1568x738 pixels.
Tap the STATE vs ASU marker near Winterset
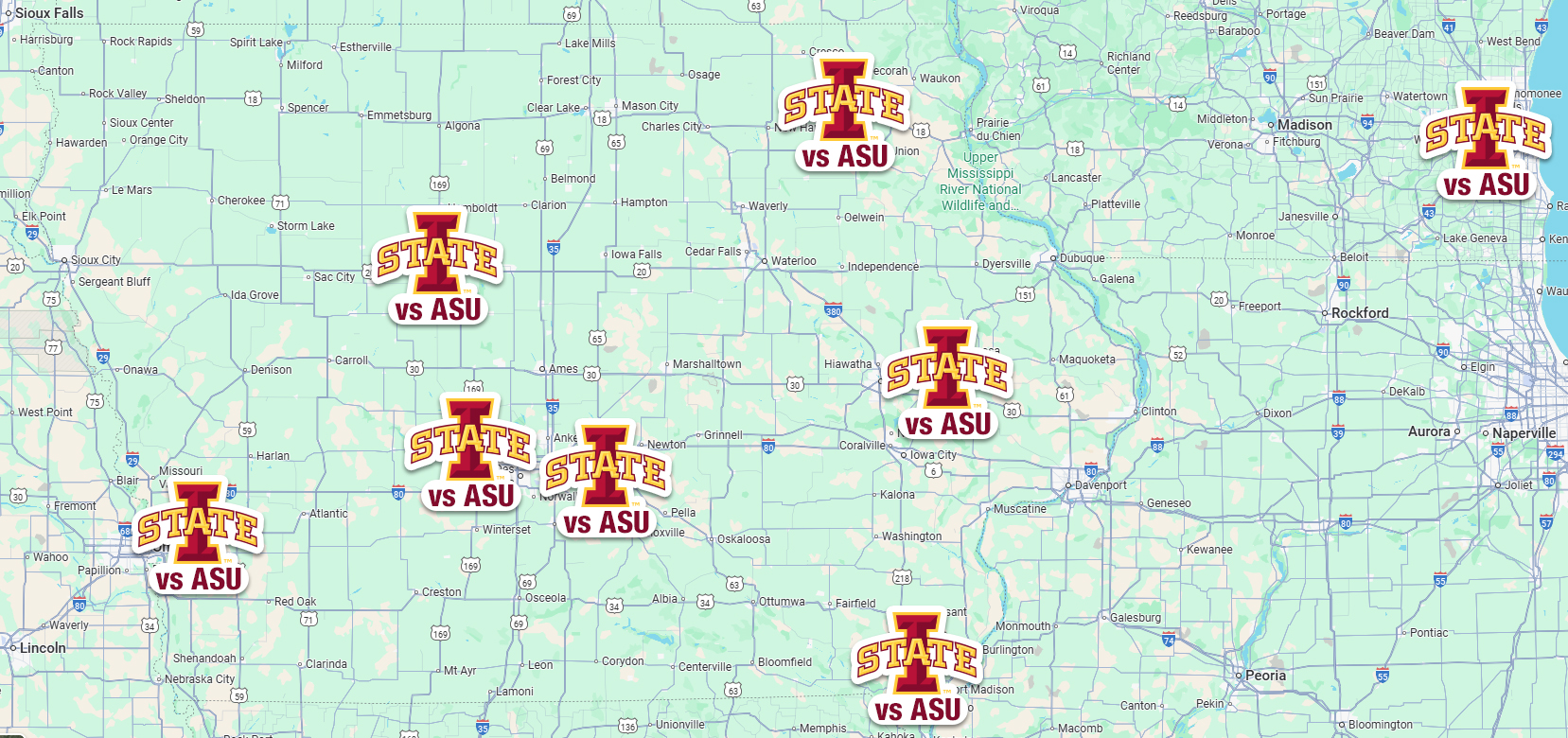click(x=470, y=454)
